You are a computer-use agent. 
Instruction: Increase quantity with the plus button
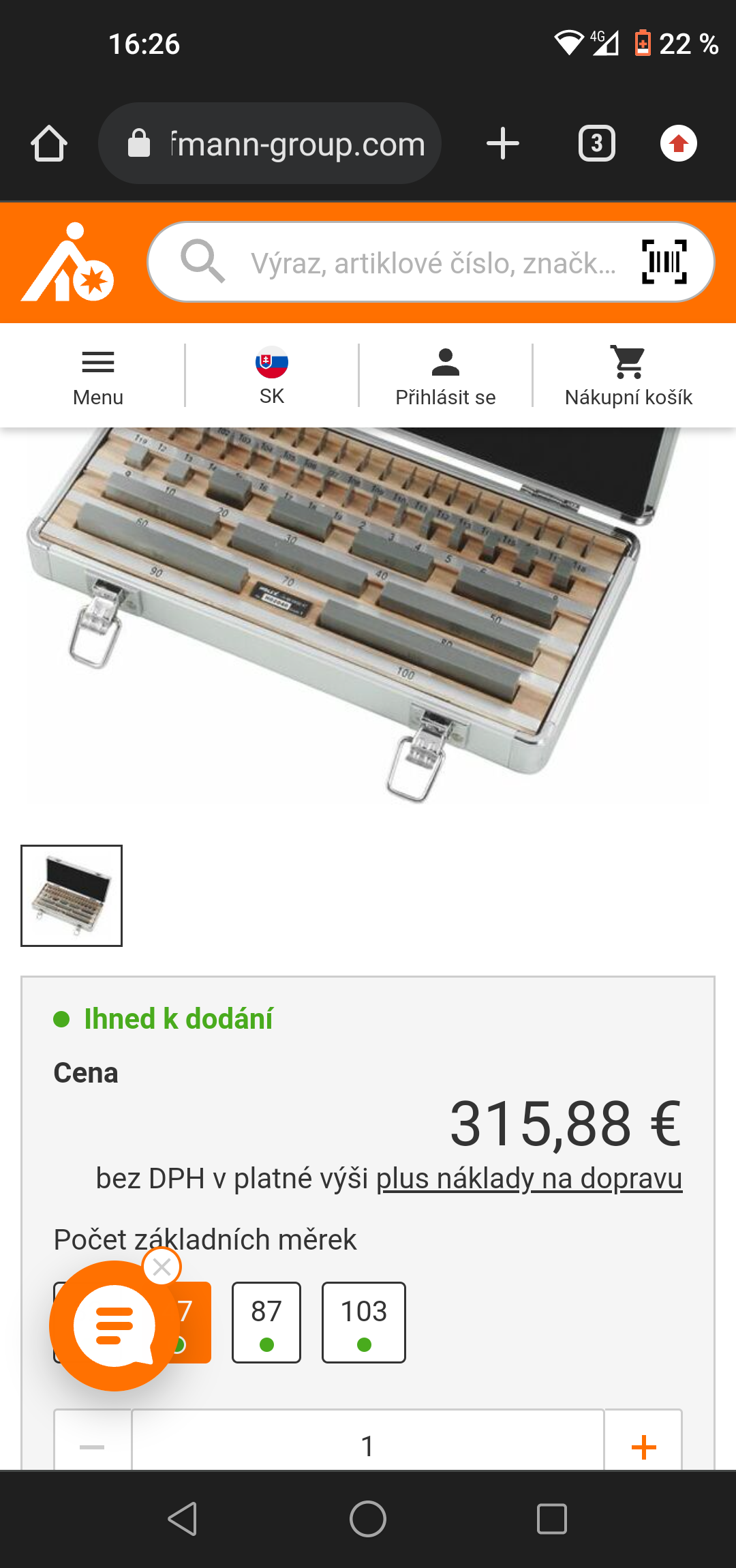643,1445
